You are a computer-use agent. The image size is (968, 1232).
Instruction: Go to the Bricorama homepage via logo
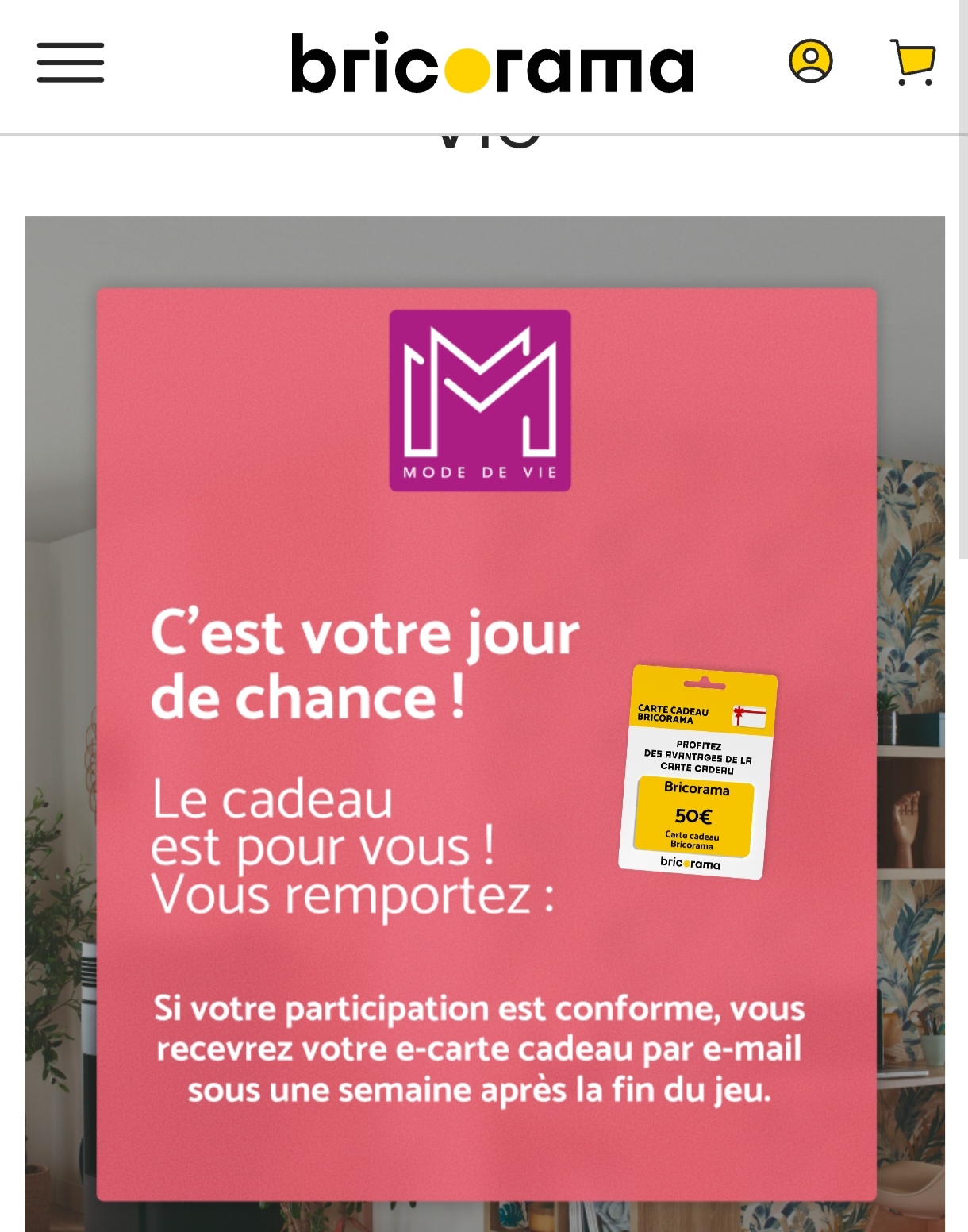492,64
